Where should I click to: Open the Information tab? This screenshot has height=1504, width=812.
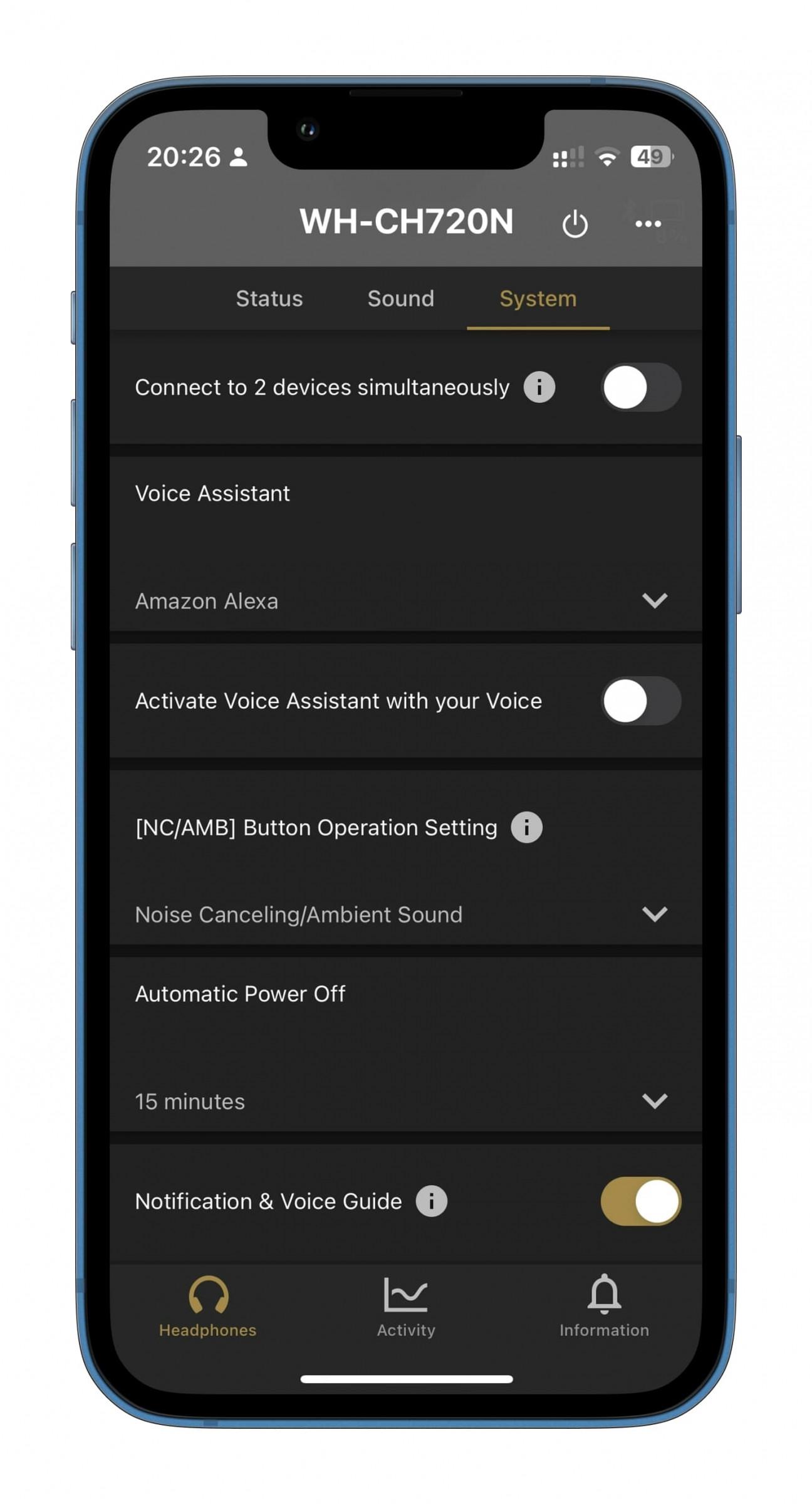point(604,1307)
